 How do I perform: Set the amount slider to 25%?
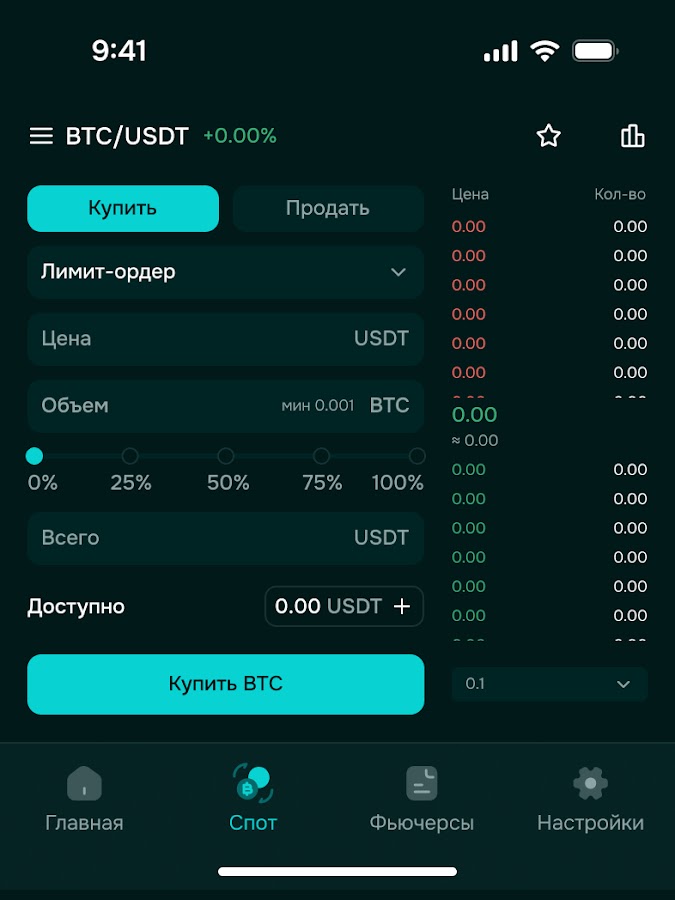coord(130,456)
